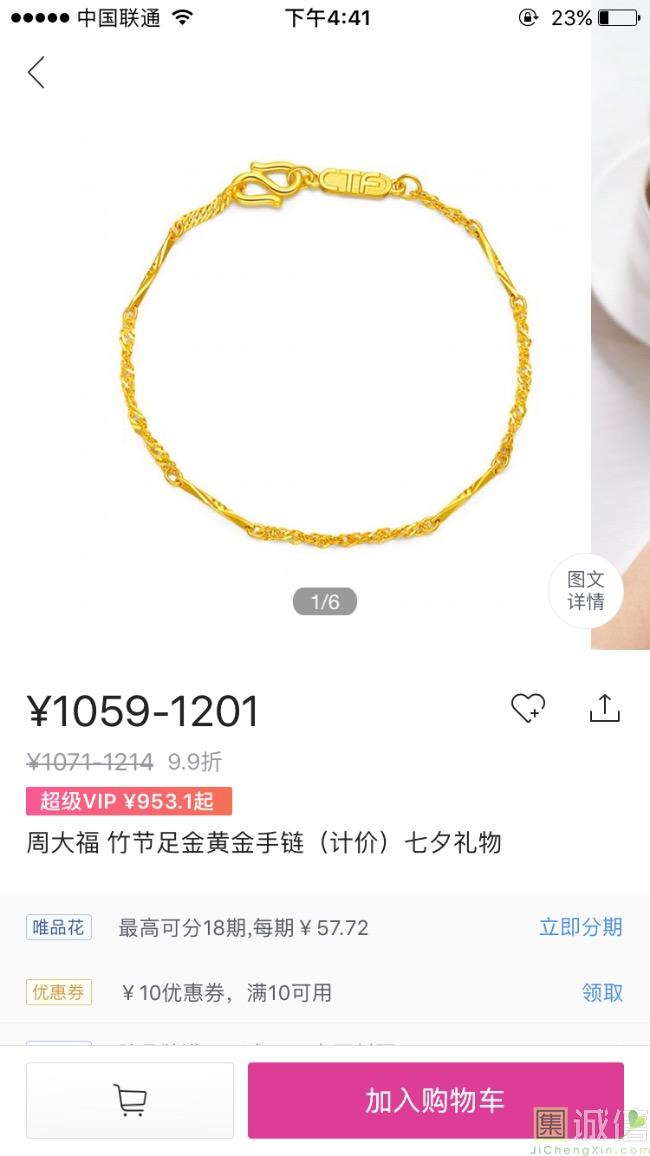Tap 立即分期 to pay in installments
The image size is (650, 1156).
(580, 927)
